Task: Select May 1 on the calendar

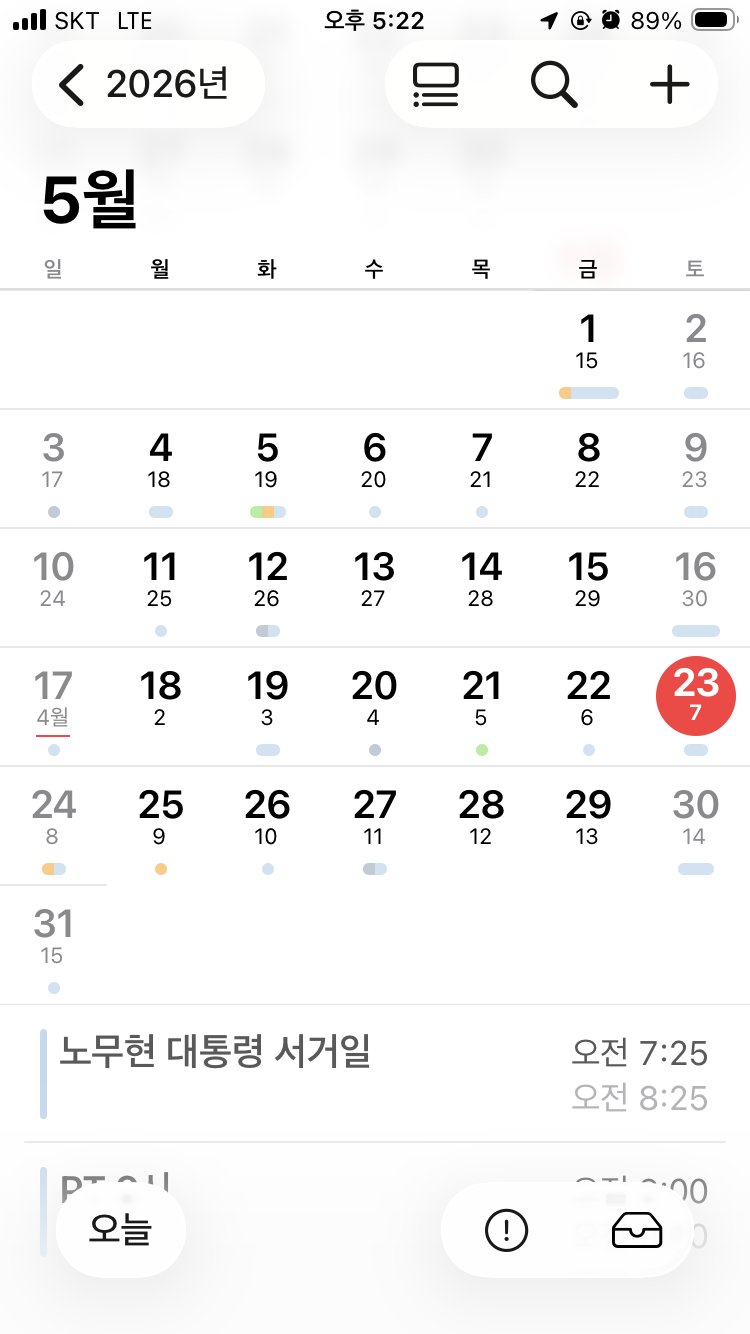Action: 588,350
